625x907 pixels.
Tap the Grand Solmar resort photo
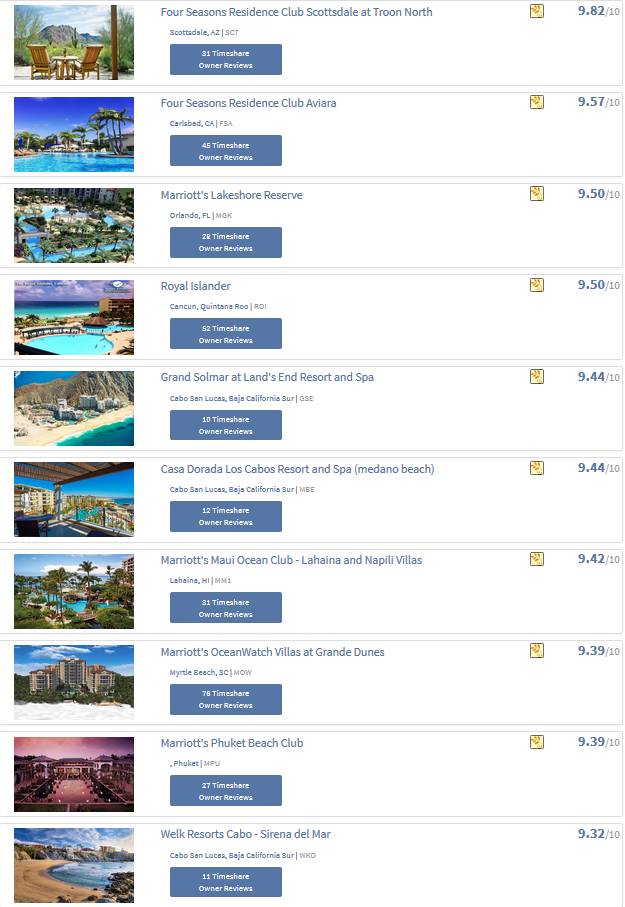[x=74, y=408]
